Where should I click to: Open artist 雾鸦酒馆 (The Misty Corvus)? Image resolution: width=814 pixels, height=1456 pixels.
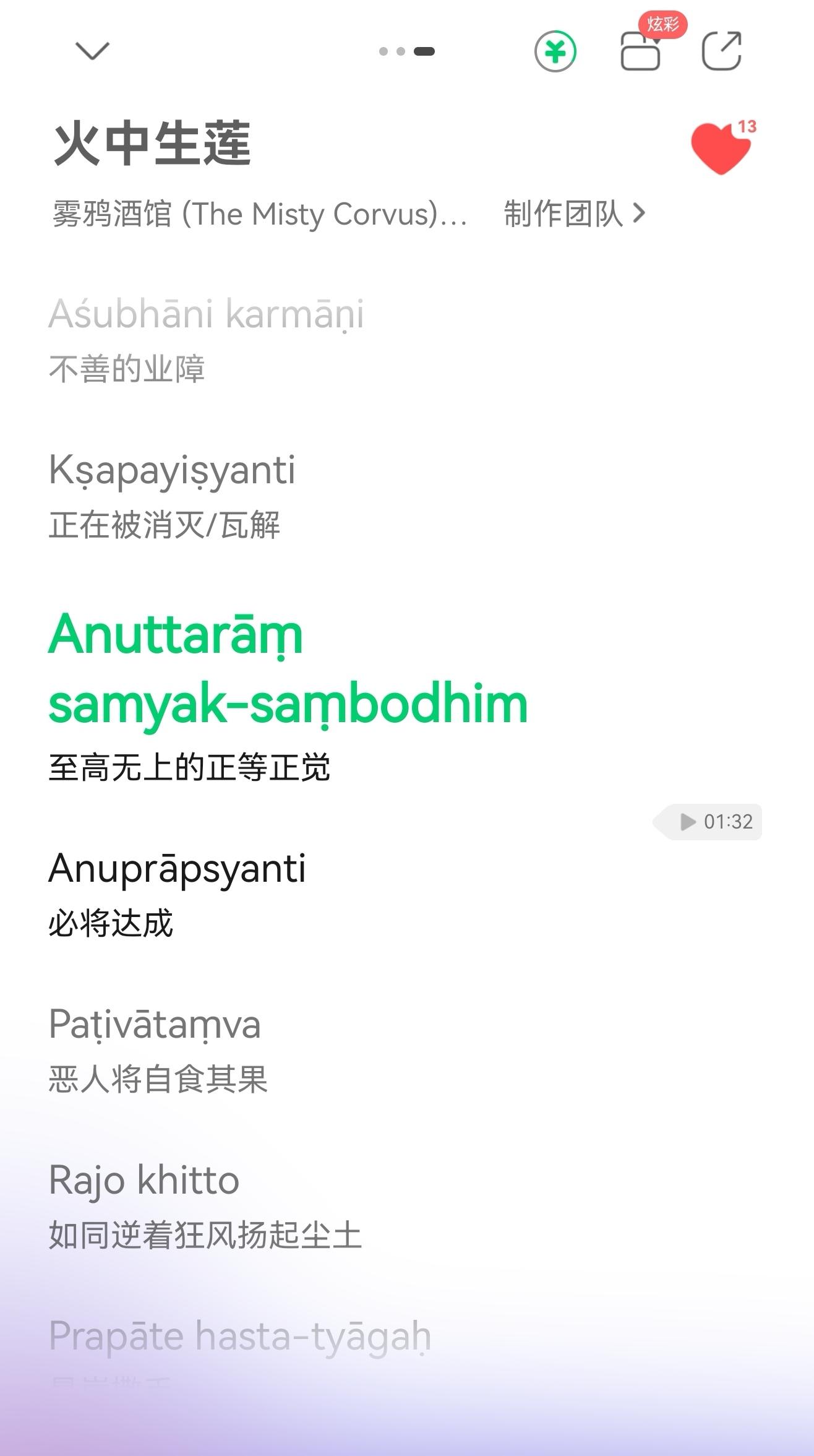(x=260, y=214)
